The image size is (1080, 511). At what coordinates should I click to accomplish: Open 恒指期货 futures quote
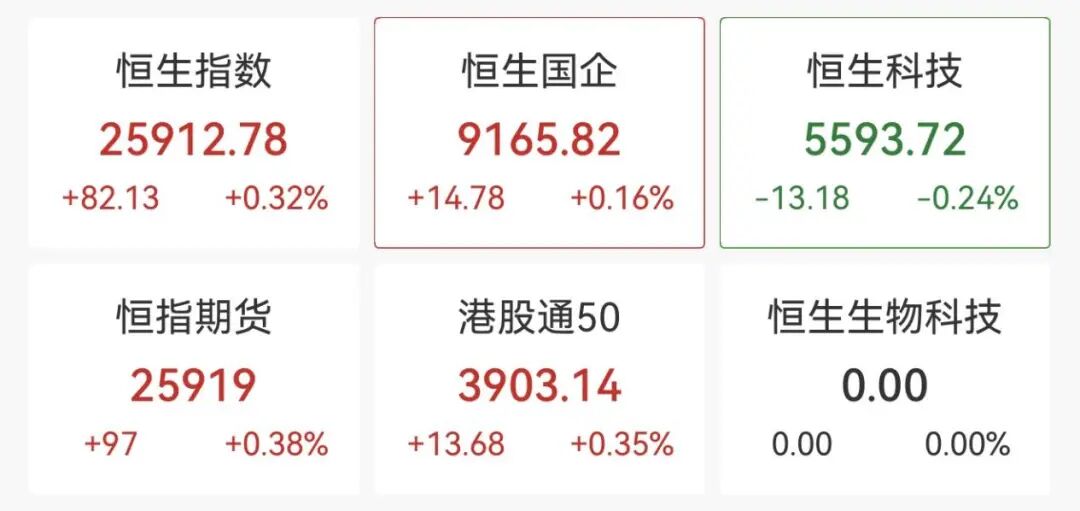pyautogui.click(x=194, y=380)
